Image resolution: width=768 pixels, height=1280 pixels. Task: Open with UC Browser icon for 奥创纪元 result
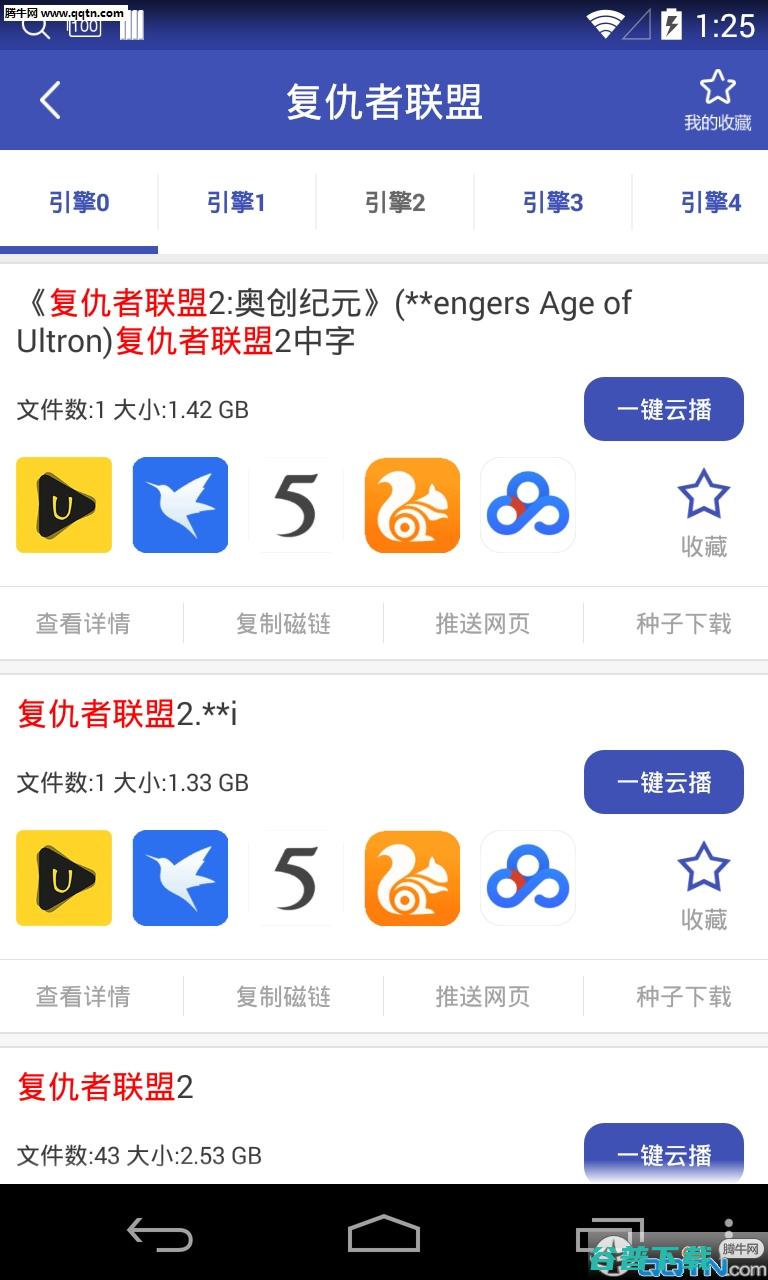[412, 505]
